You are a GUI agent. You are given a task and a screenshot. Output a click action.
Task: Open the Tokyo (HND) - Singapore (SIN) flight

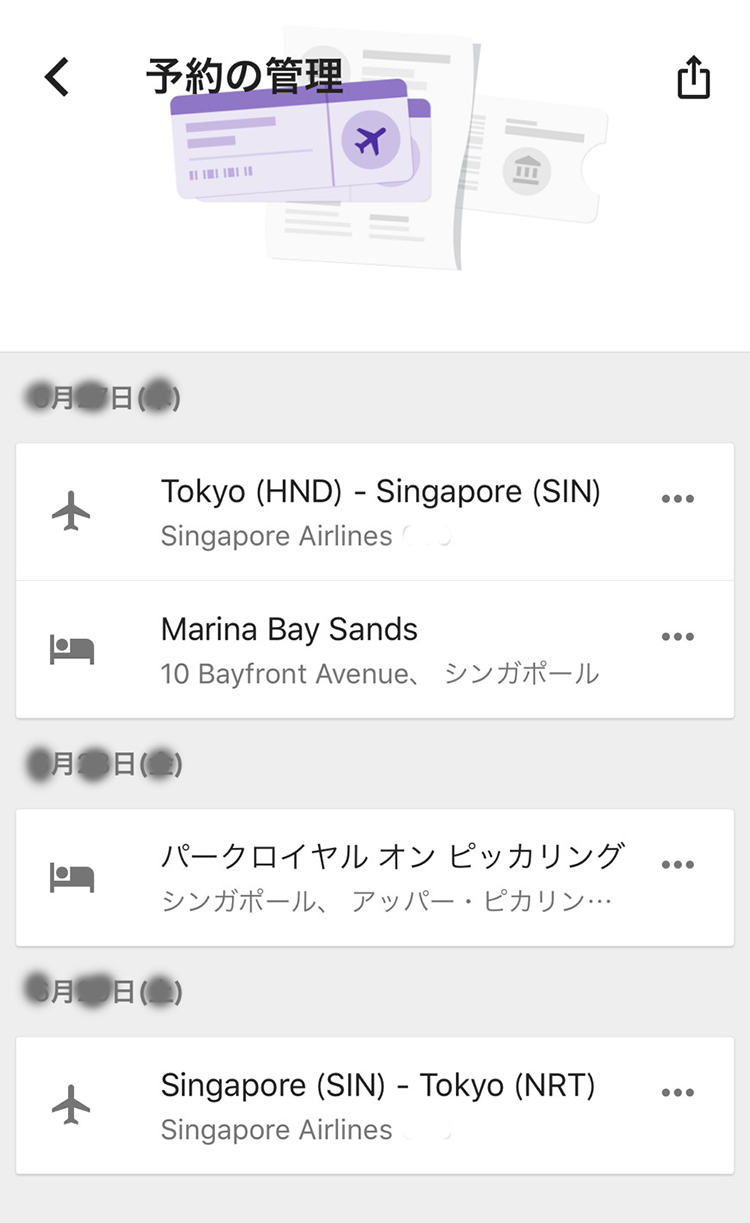click(x=375, y=512)
